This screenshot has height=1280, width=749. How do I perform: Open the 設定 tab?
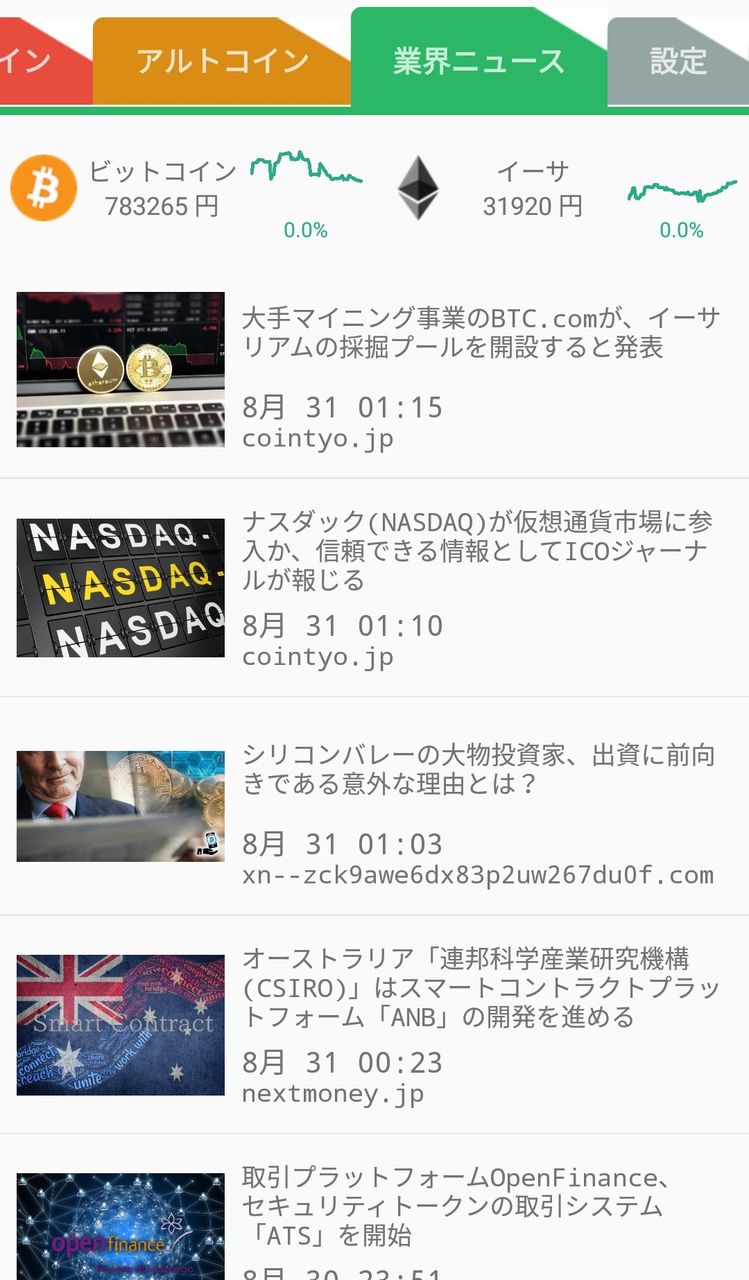pos(678,61)
